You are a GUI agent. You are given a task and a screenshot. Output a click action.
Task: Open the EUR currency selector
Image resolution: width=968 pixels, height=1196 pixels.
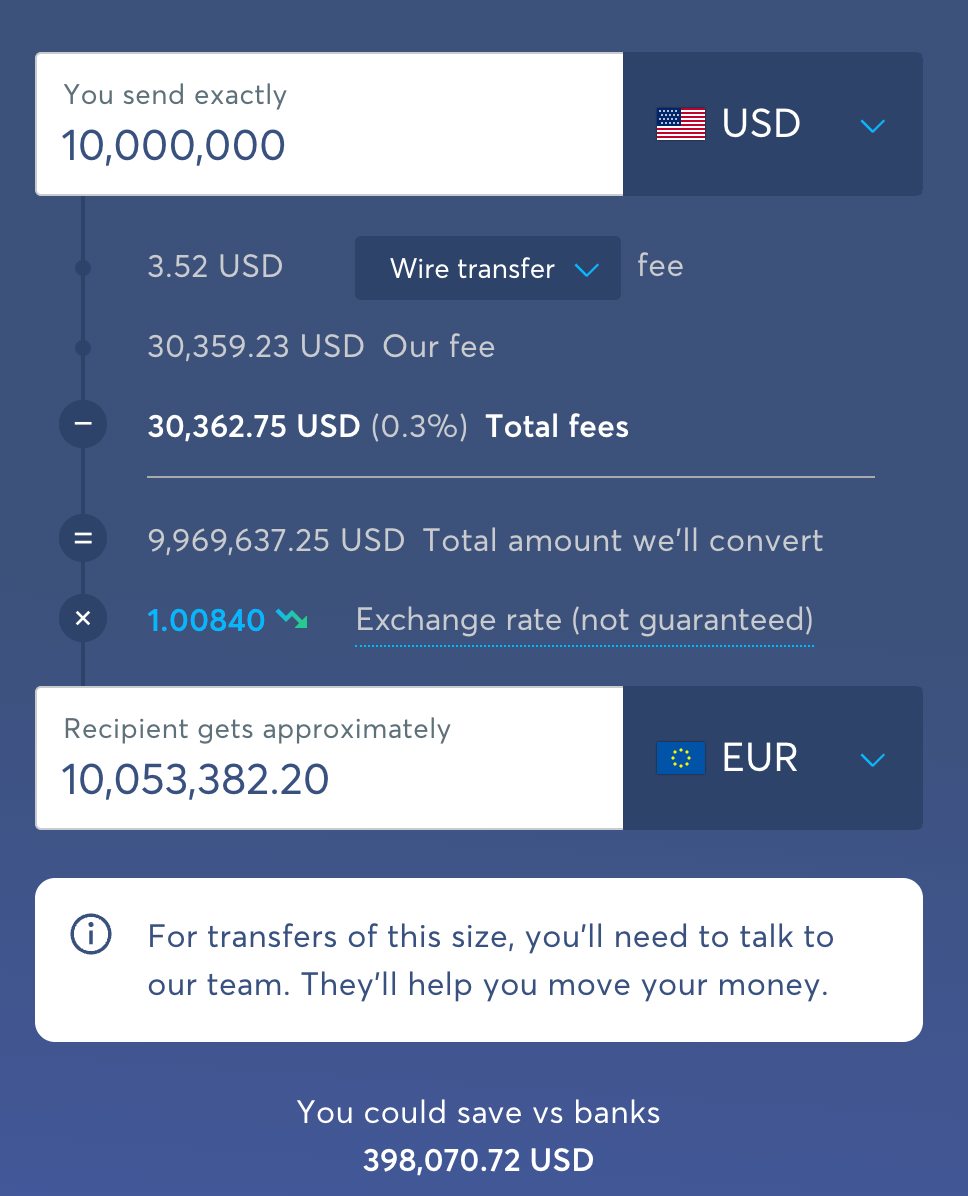pos(772,759)
